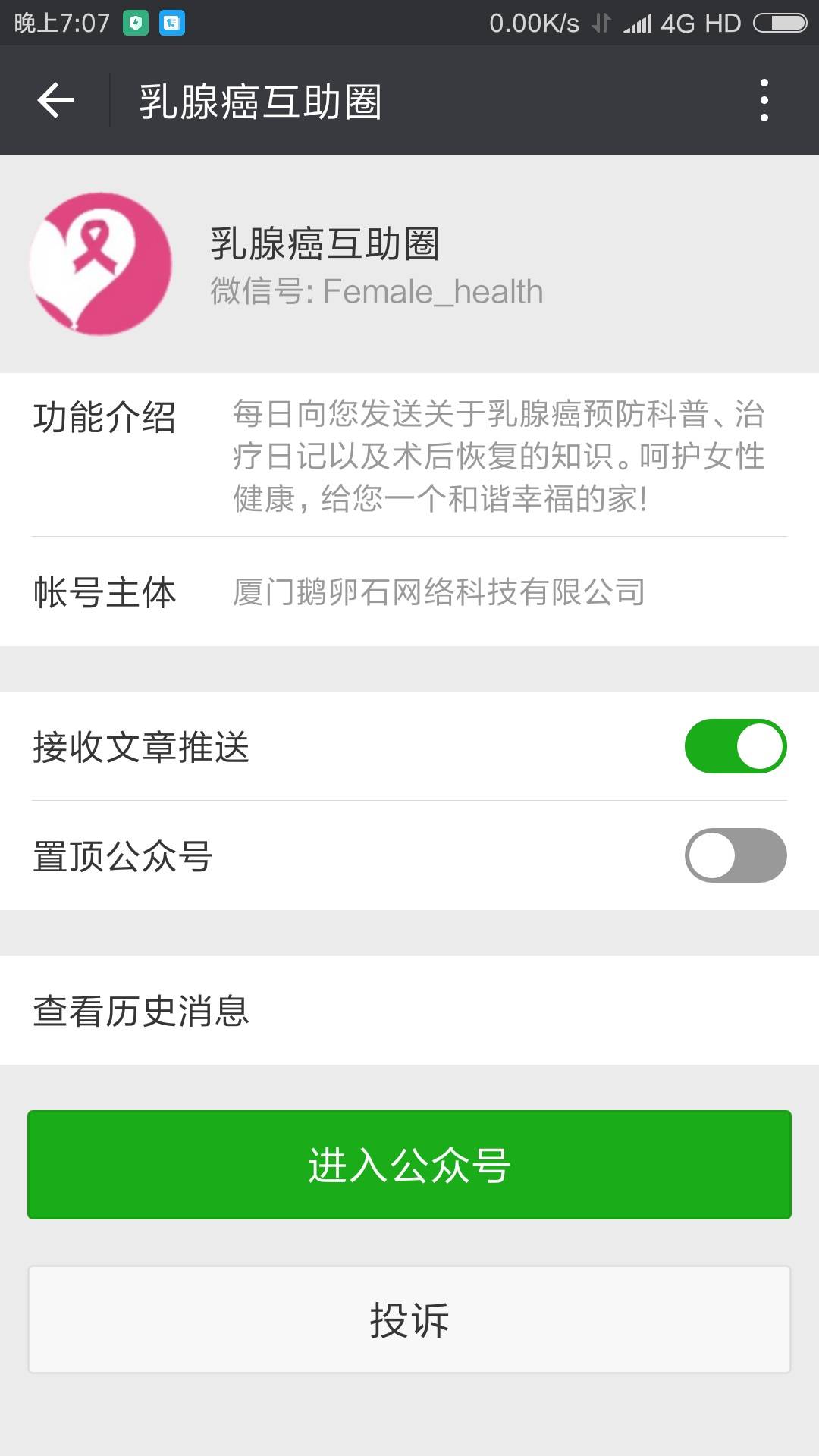
Task: Open 帐号主体 company details
Action: pyautogui.click(x=409, y=591)
